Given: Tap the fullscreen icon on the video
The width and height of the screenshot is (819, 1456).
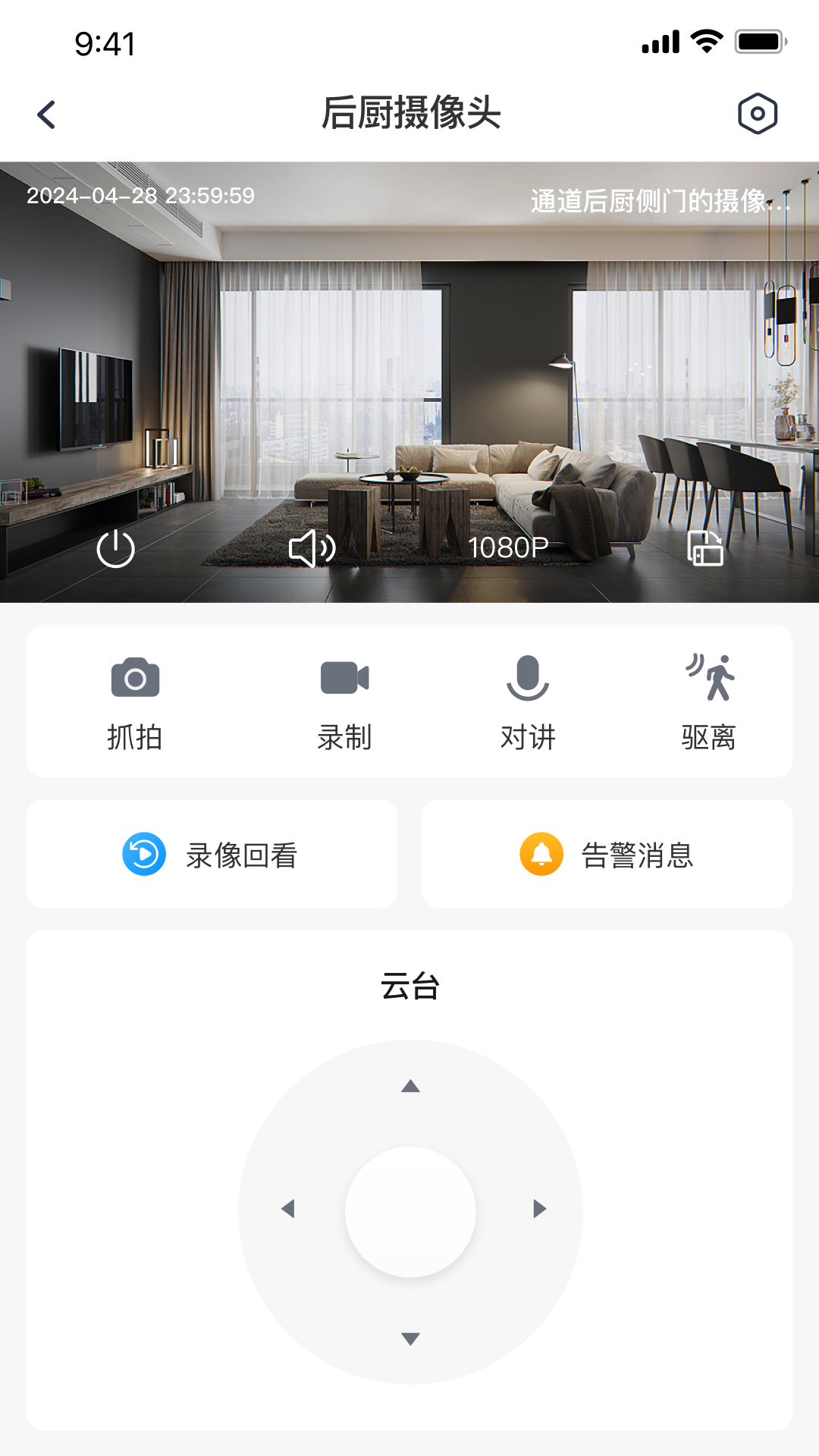Looking at the screenshot, I should (x=704, y=550).
